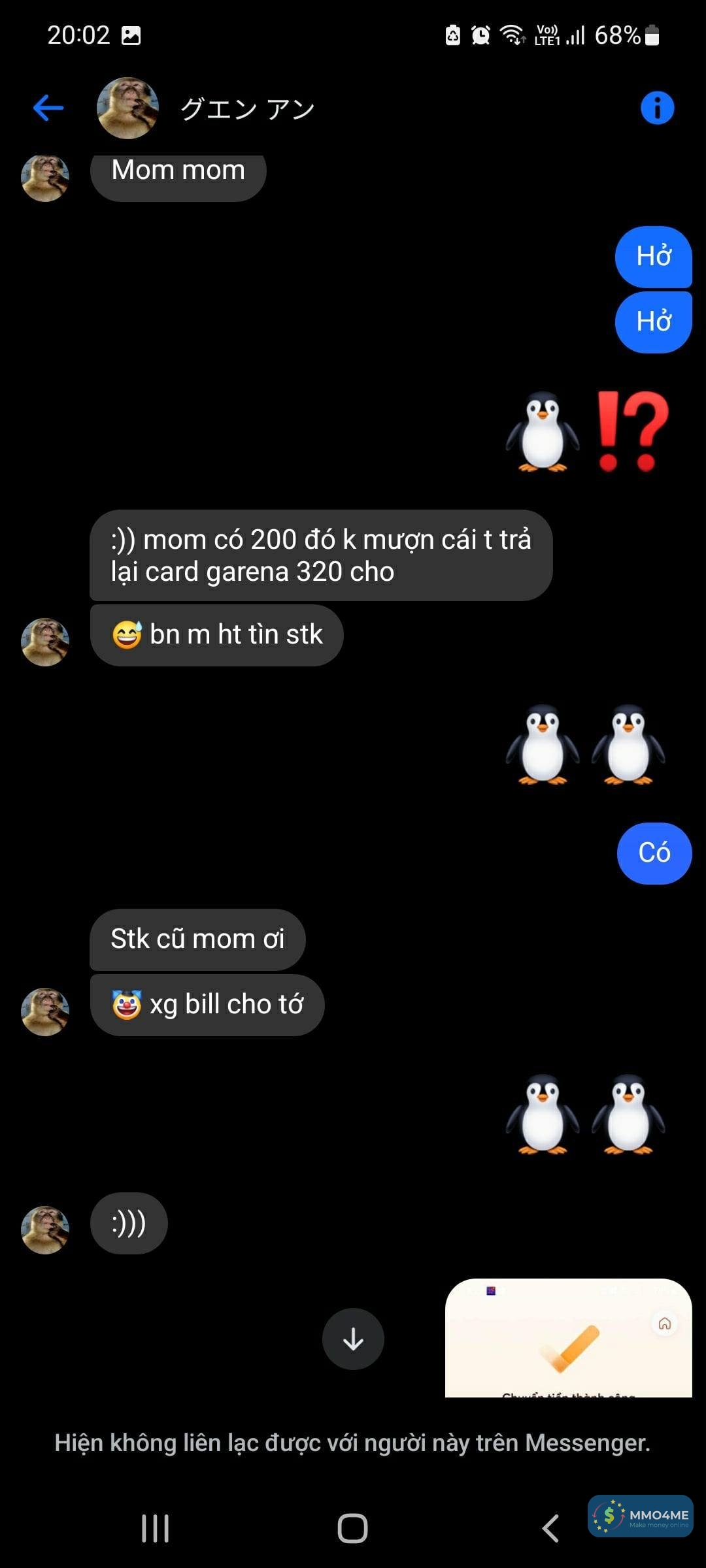The width and height of the screenshot is (706, 1568).
Task: Tap the system back button
Action: pyautogui.click(x=550, y=1528)
